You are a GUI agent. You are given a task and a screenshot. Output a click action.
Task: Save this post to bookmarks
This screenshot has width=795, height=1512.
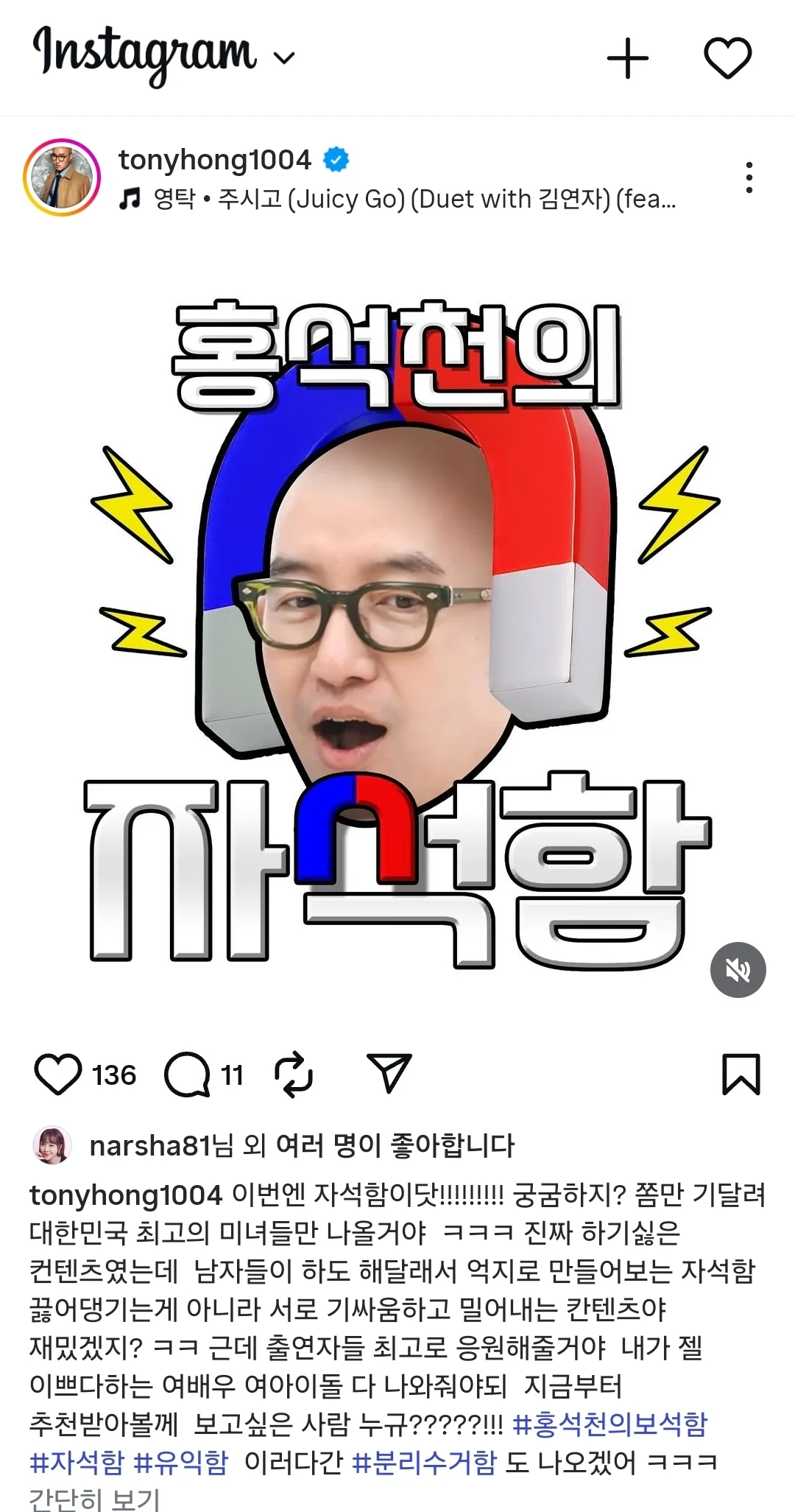(741, 1075)
